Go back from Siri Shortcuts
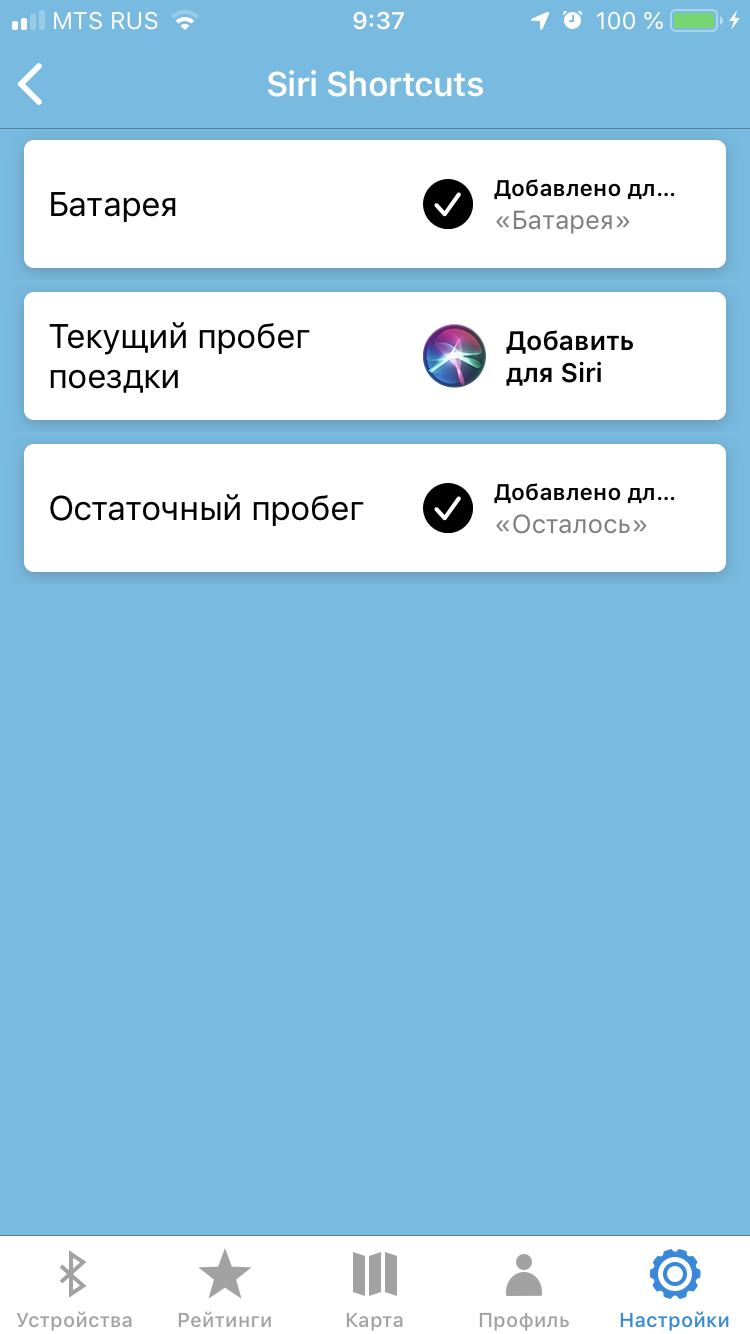This screenshot has height=1334, width=750. coord(30,84)
